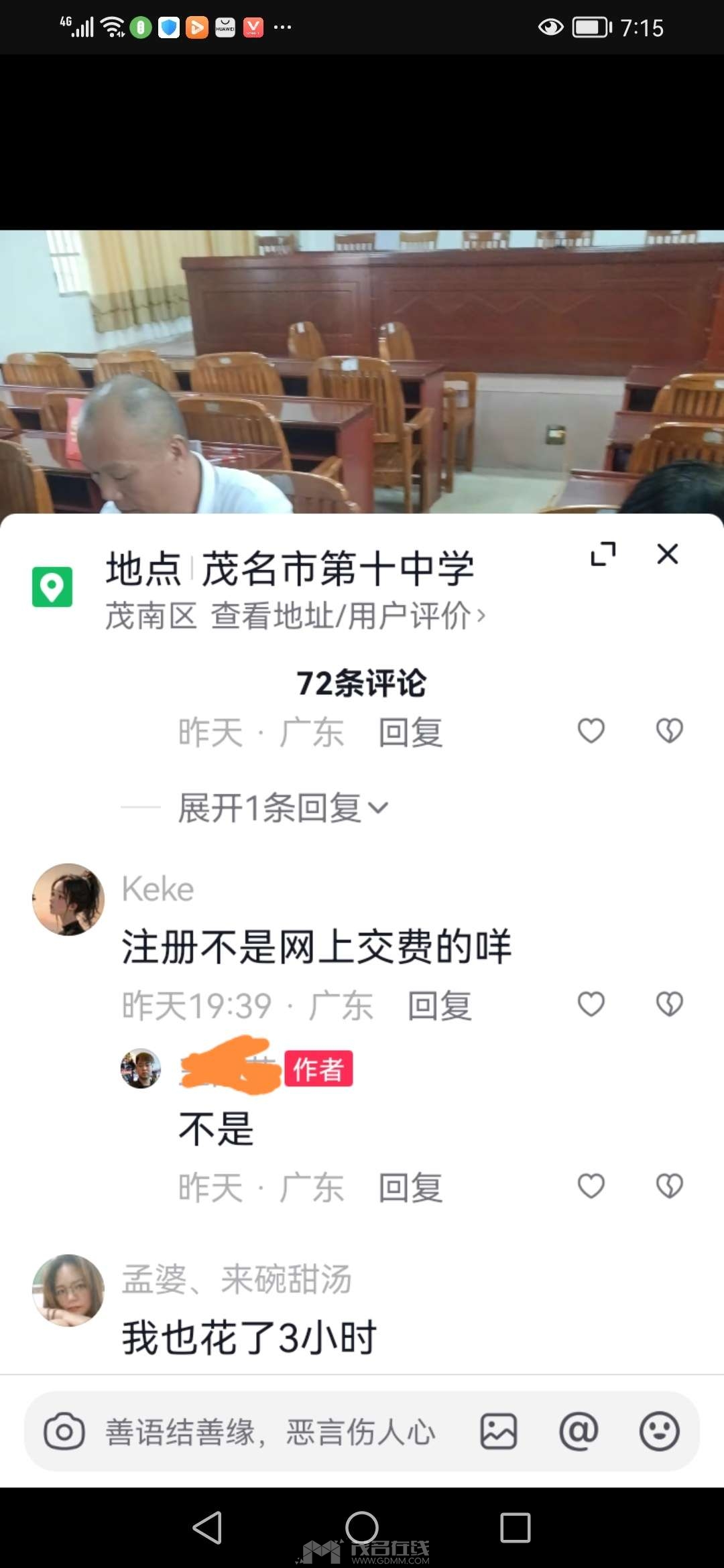This screenshot has height=1568, width=724.
Task: Like the top comment from 昨天 · 广东
Action: [591, 730]
